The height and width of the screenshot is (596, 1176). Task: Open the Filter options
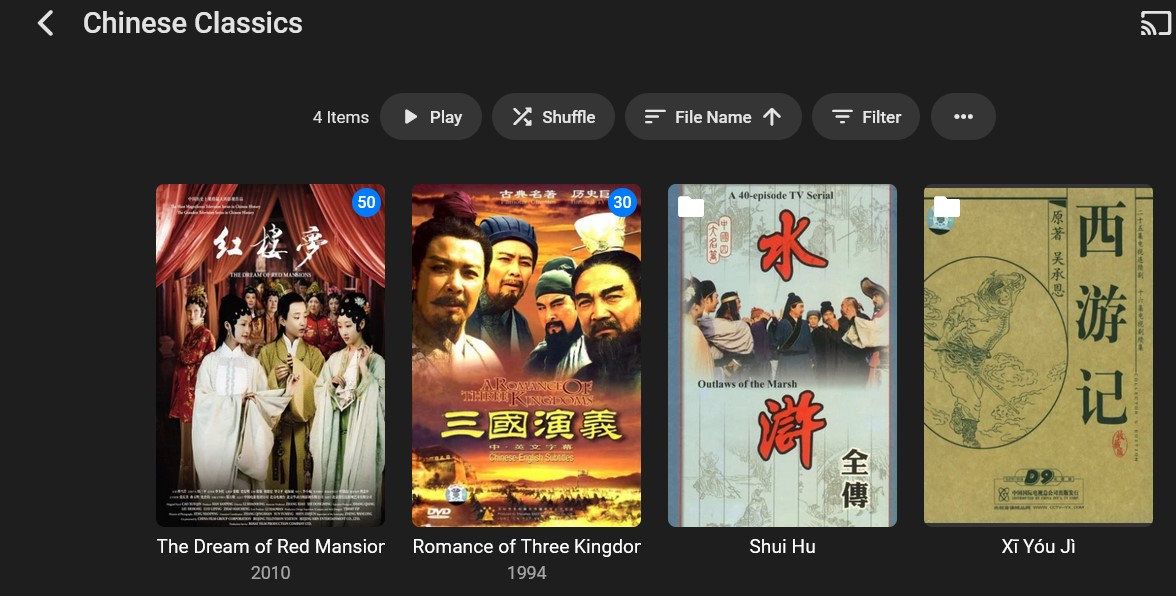(x=866, y=117)
